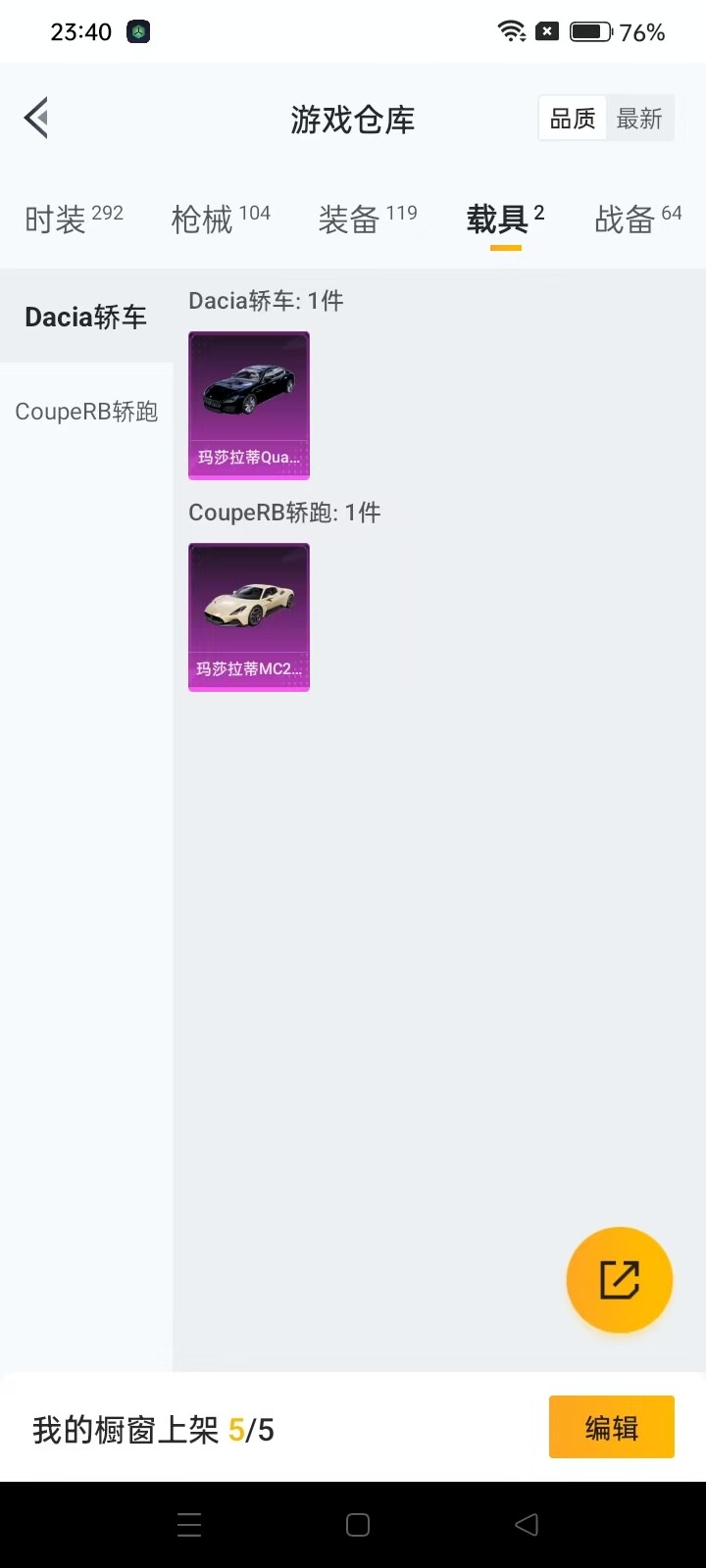Tap the back arrow to exit warehouse
The width and height of the screenshot is (706, 1568).
35,118
